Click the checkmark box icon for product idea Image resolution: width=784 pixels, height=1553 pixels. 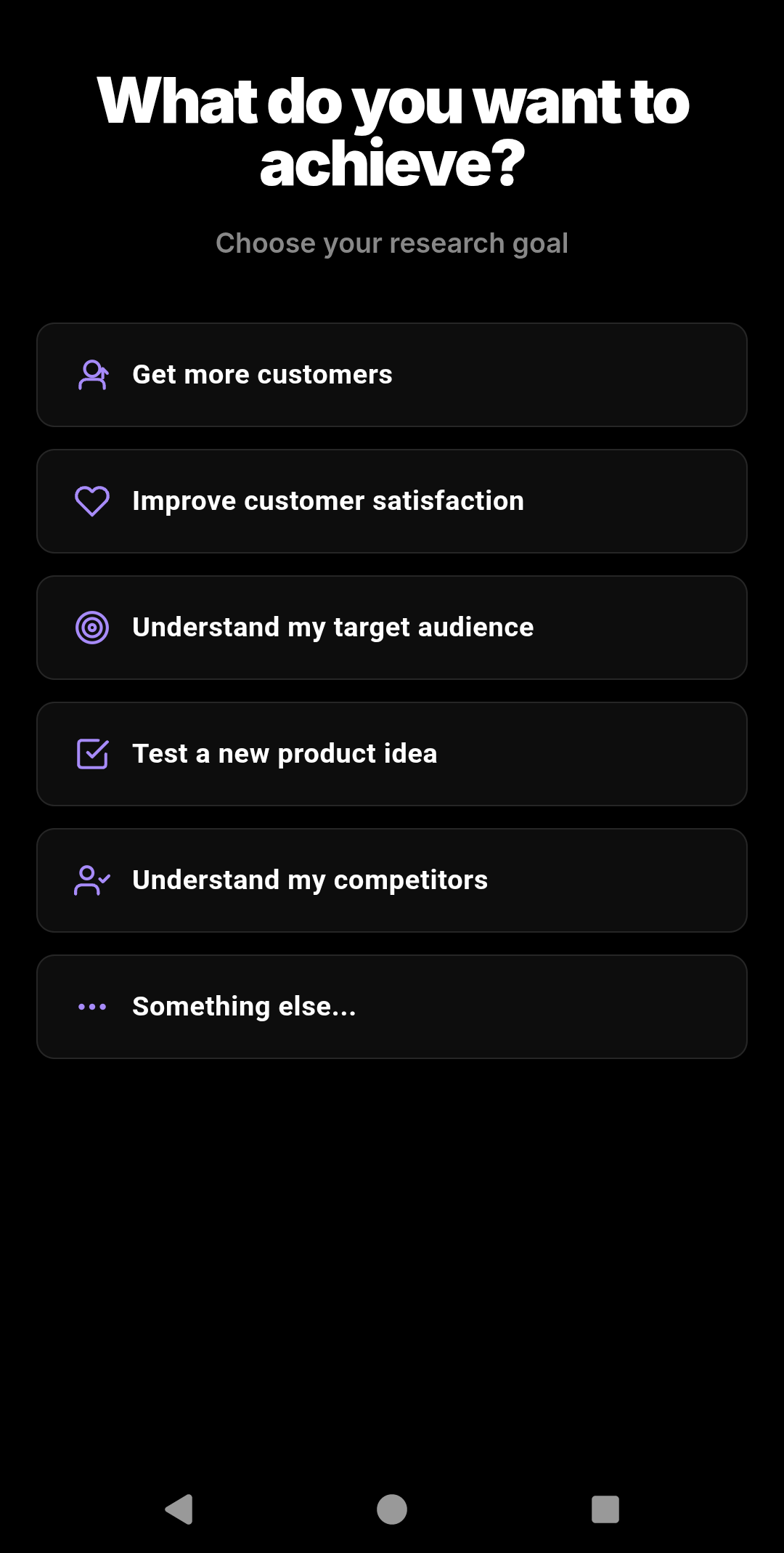91,753
